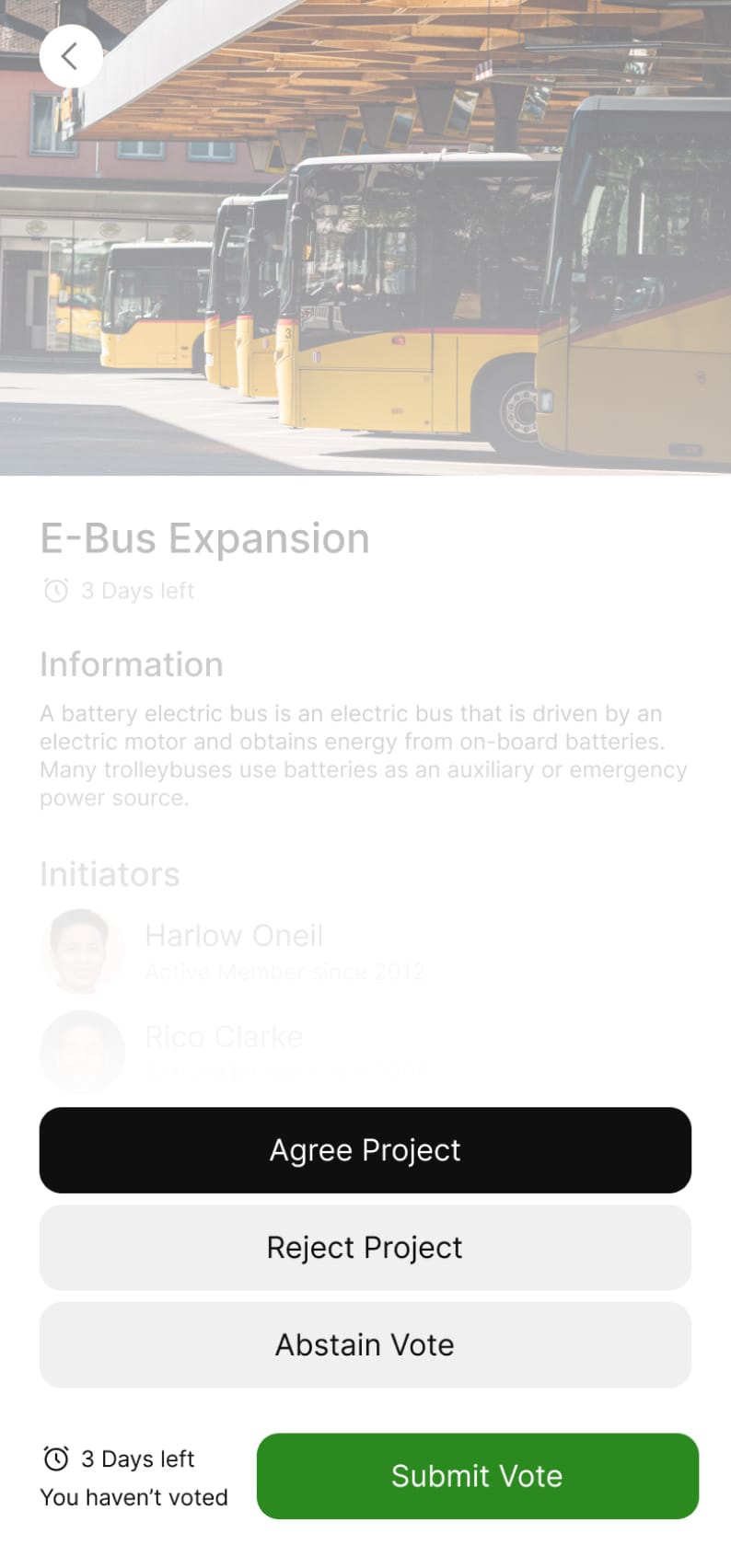Choose Reject Project
Image resolution: width=731 pixels, height=1568 pixels.
click(x=365, y=1248)
